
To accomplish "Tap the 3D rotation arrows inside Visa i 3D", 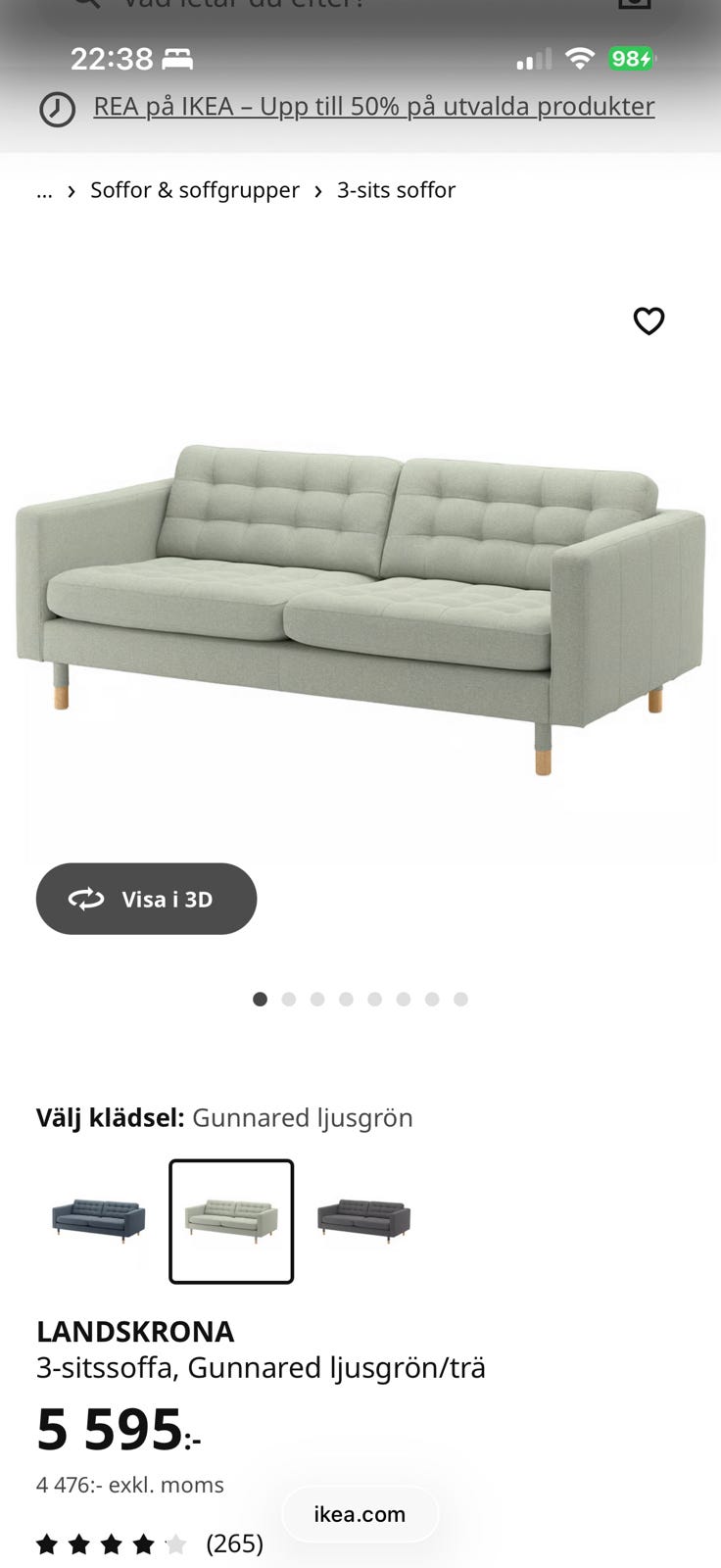I will click(x=87, y=899).
